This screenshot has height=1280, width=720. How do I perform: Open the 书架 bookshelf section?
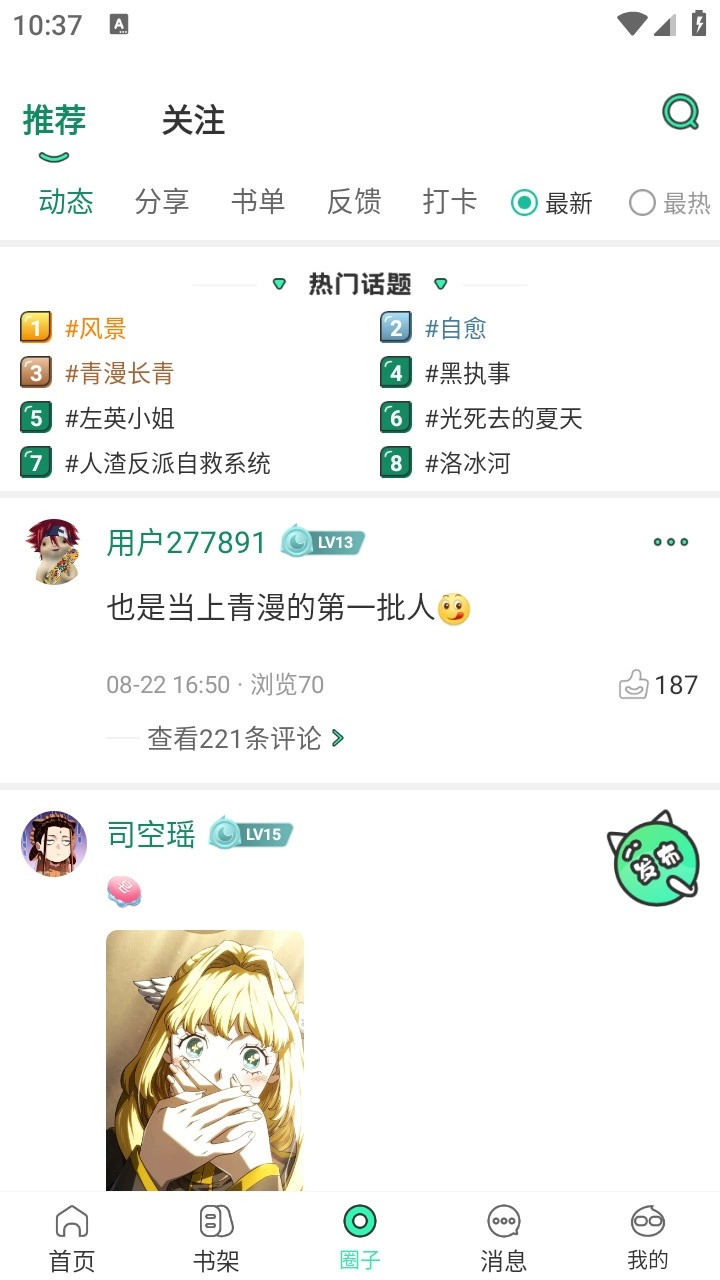pyautogui.click(x=215, y=1235)
